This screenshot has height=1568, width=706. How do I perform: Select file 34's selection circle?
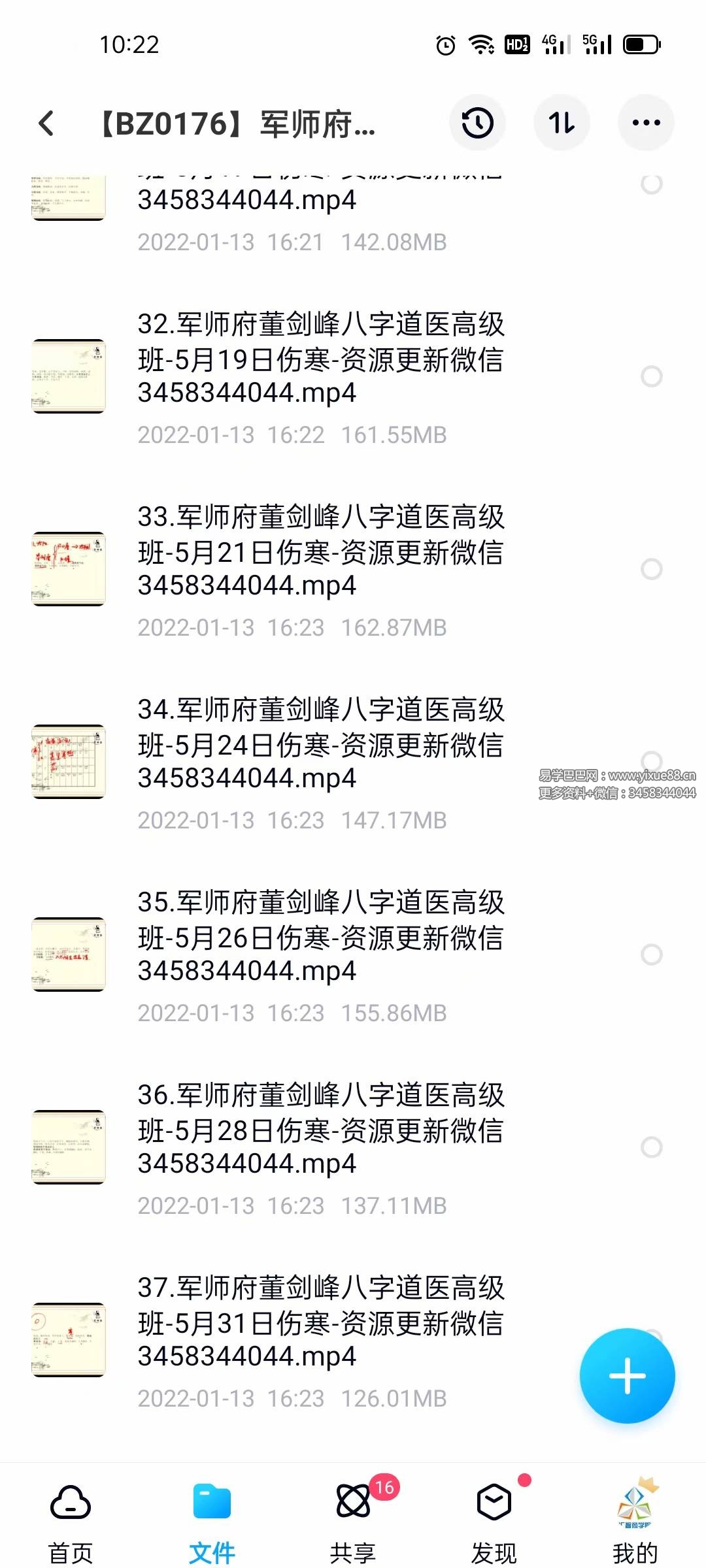coord(652,760)
